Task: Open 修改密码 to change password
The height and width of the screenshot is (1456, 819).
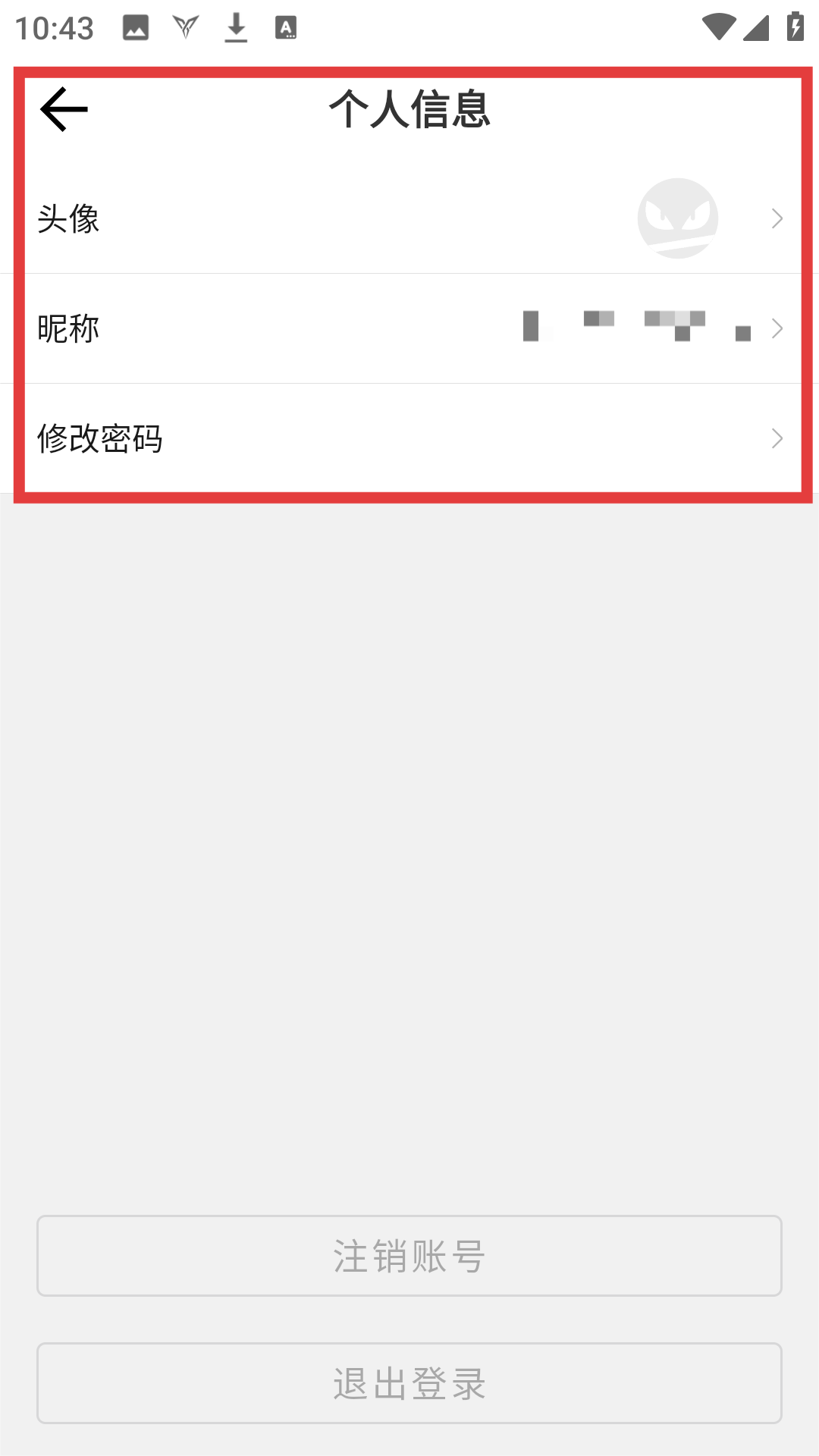Action: [x=409, y=438]
